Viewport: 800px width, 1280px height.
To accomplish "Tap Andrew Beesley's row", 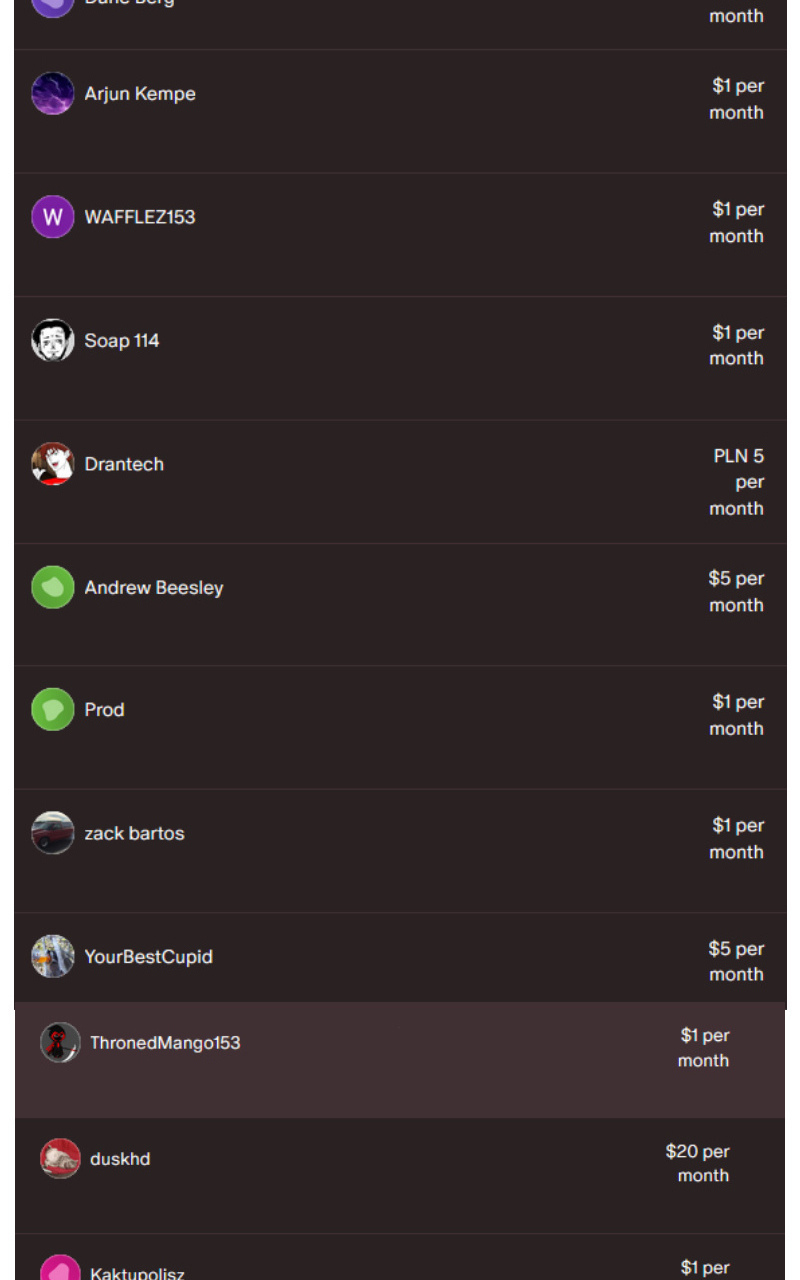I will pos(400,604).
